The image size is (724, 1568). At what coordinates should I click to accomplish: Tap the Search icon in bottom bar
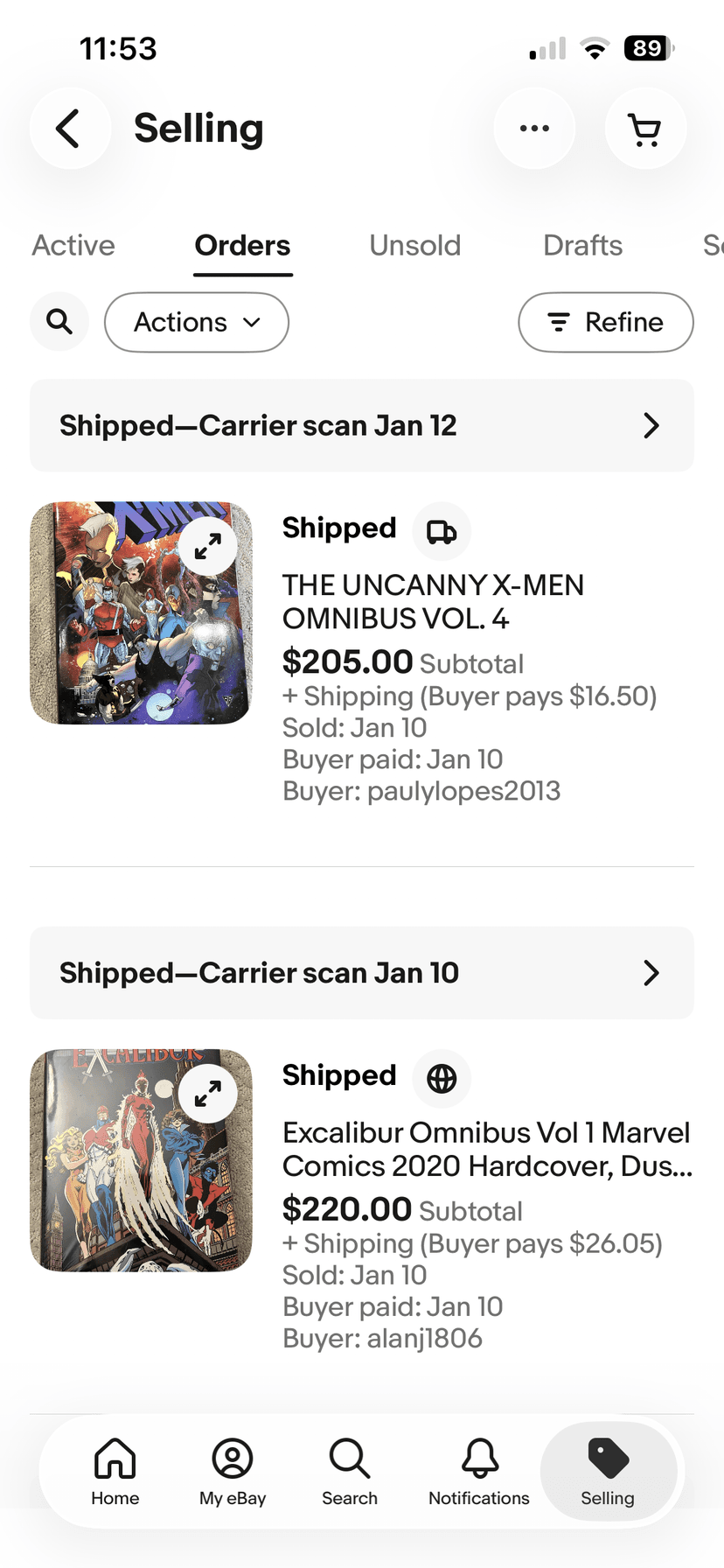[349, 1470]
